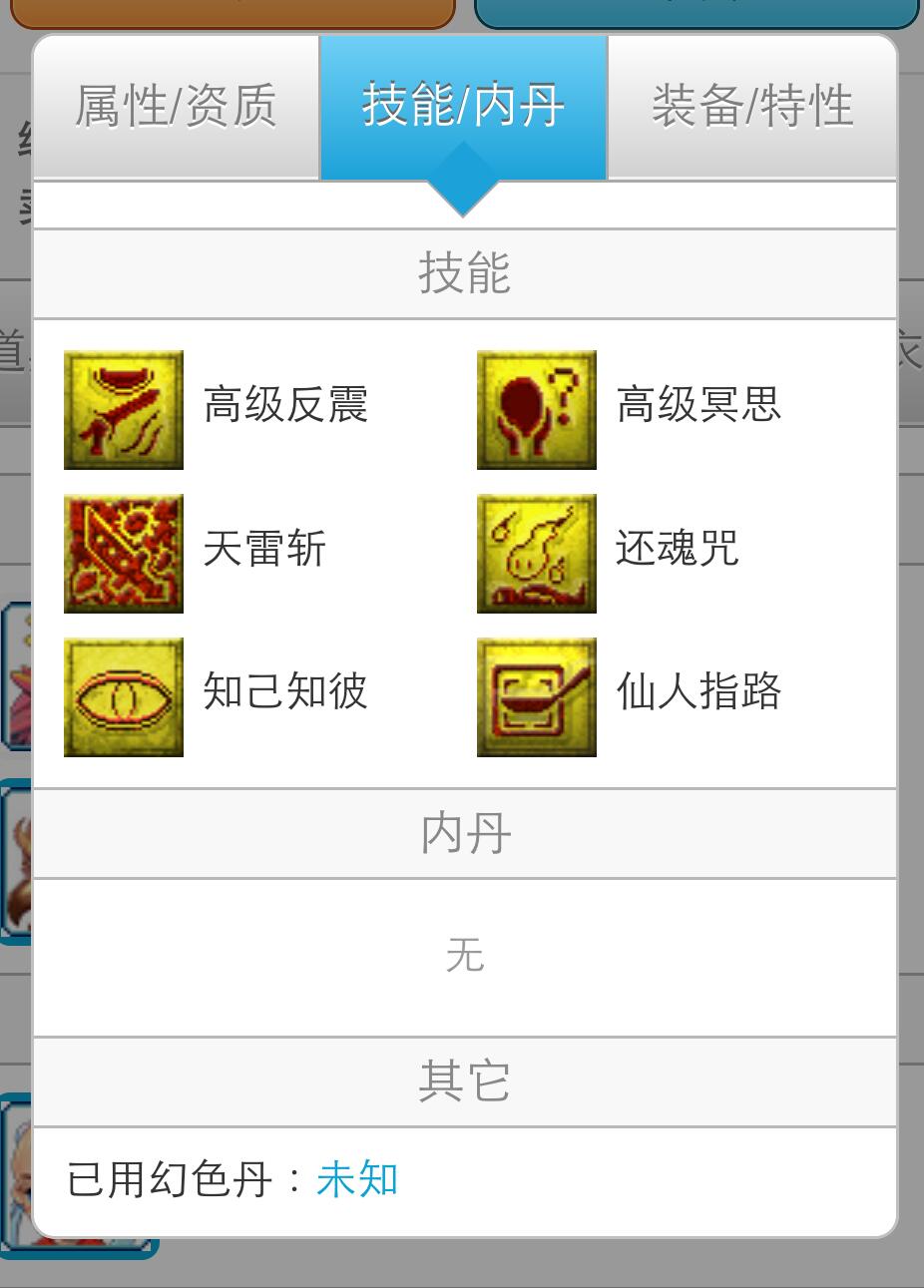The width and height of the screenshot is (924, 1288).
Task: Select the 知己知彼 skill icon
Action: pyautogui.click(x=124, y=697)
